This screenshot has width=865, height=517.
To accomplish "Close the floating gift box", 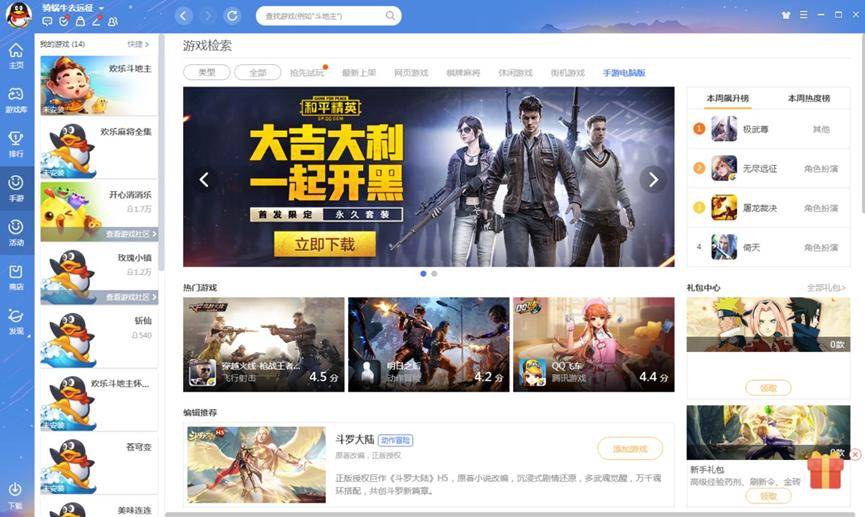I will click(855, 455).
